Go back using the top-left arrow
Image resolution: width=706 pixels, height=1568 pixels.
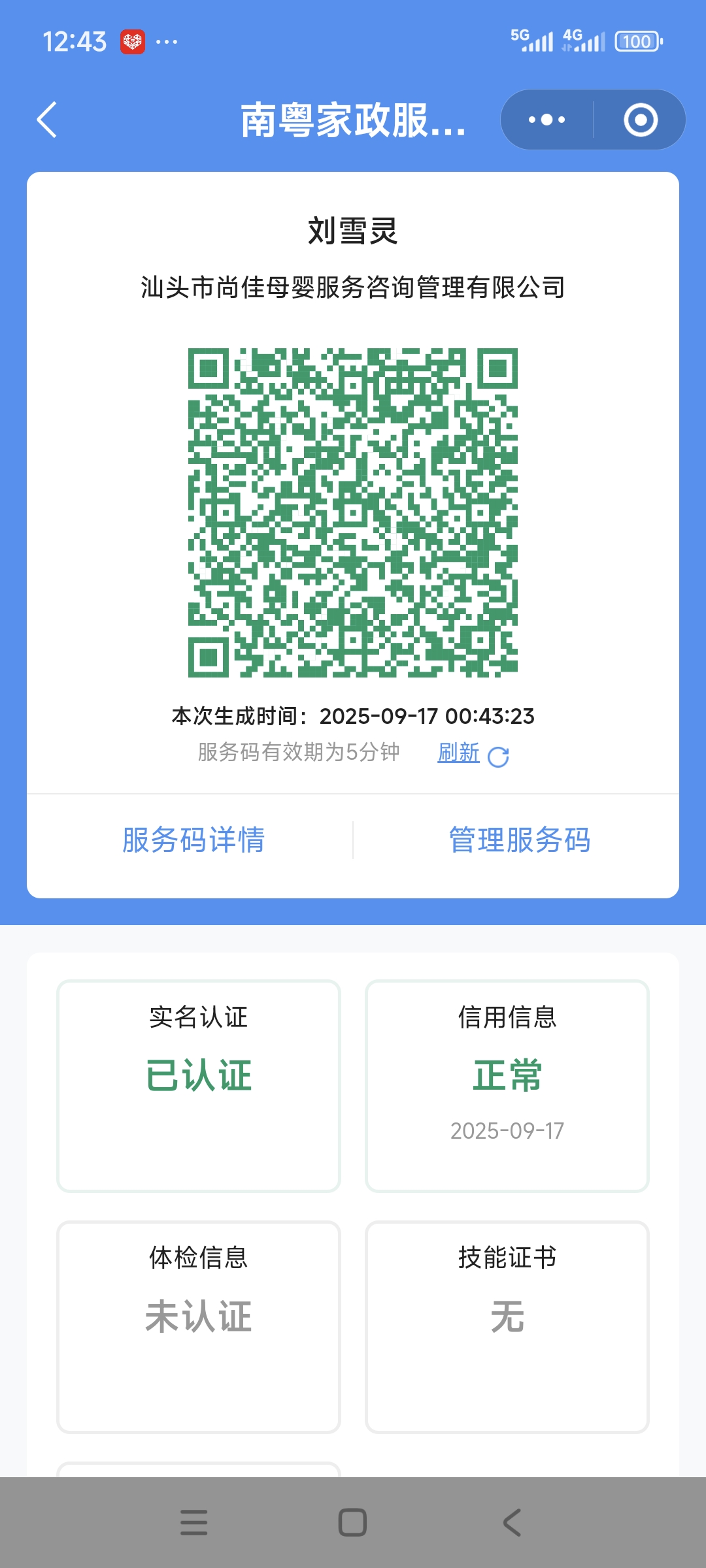tap(47, 120)
